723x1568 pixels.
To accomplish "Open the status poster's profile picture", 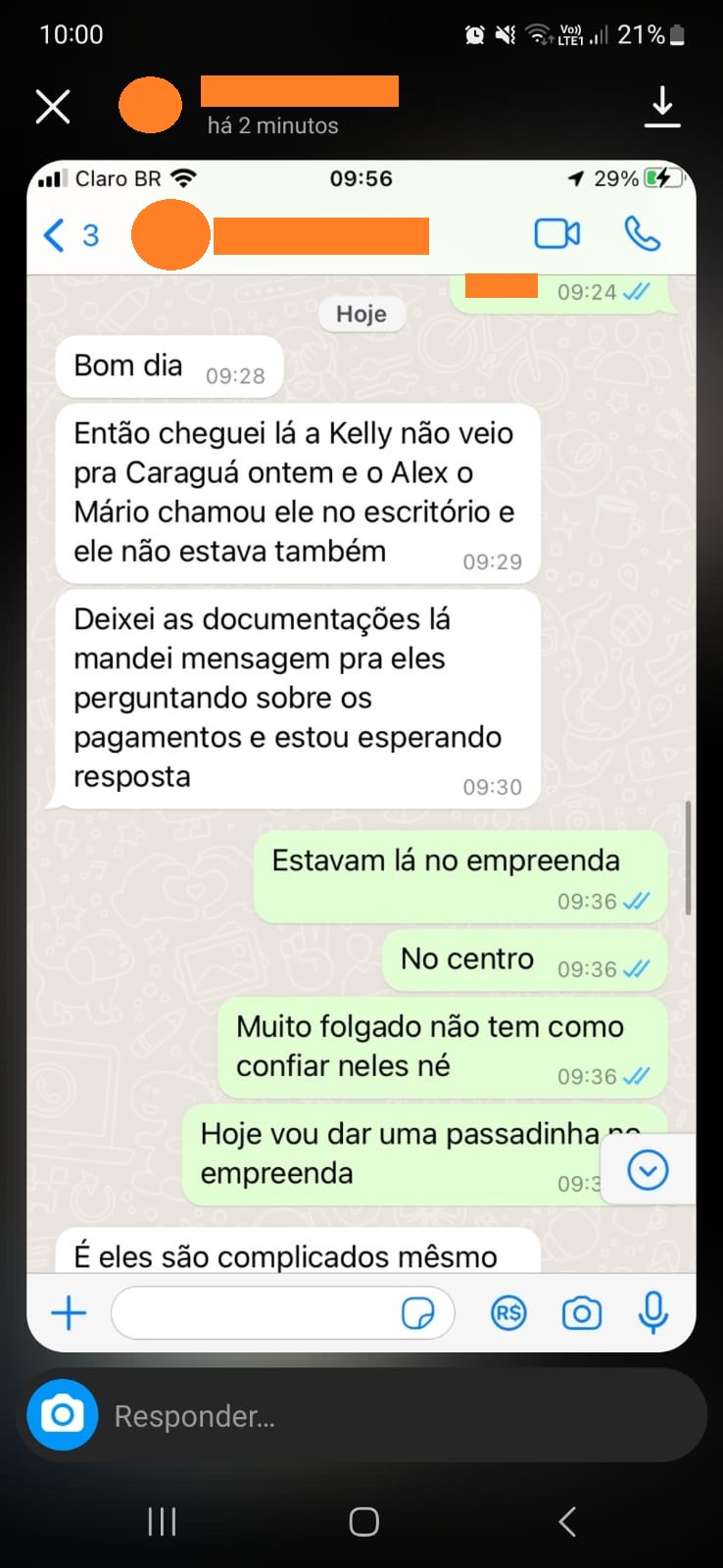I will (x=150, y=105).
